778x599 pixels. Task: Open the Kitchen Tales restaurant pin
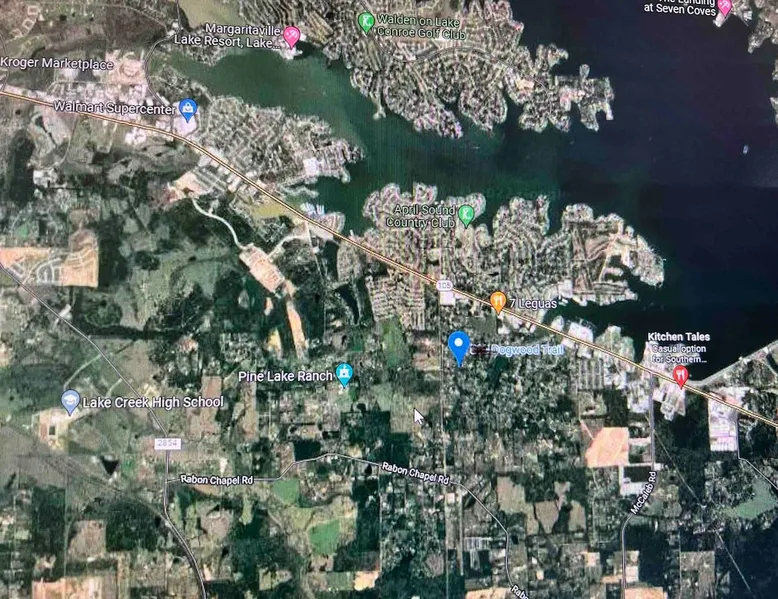coord(681,375)
